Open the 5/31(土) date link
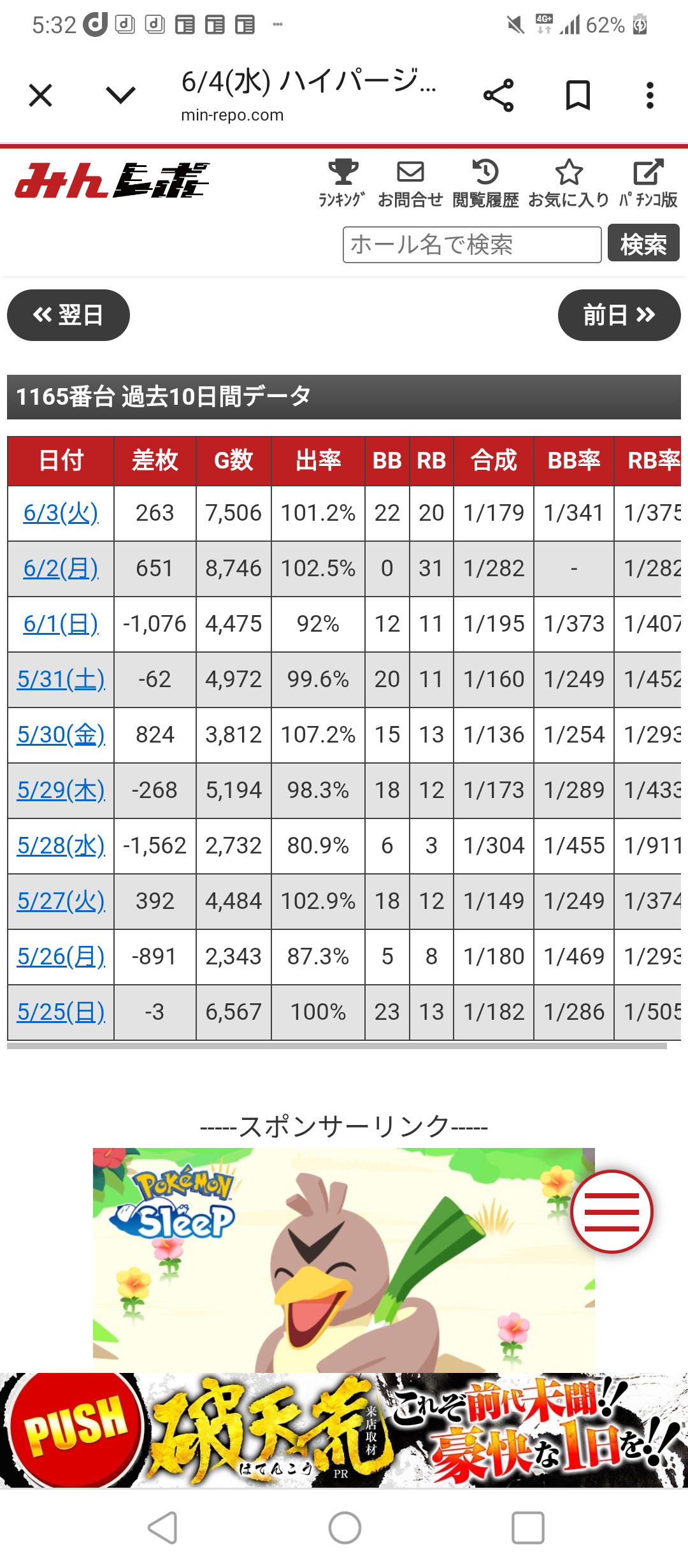688x1568 pixels. [x=61, y=679]
